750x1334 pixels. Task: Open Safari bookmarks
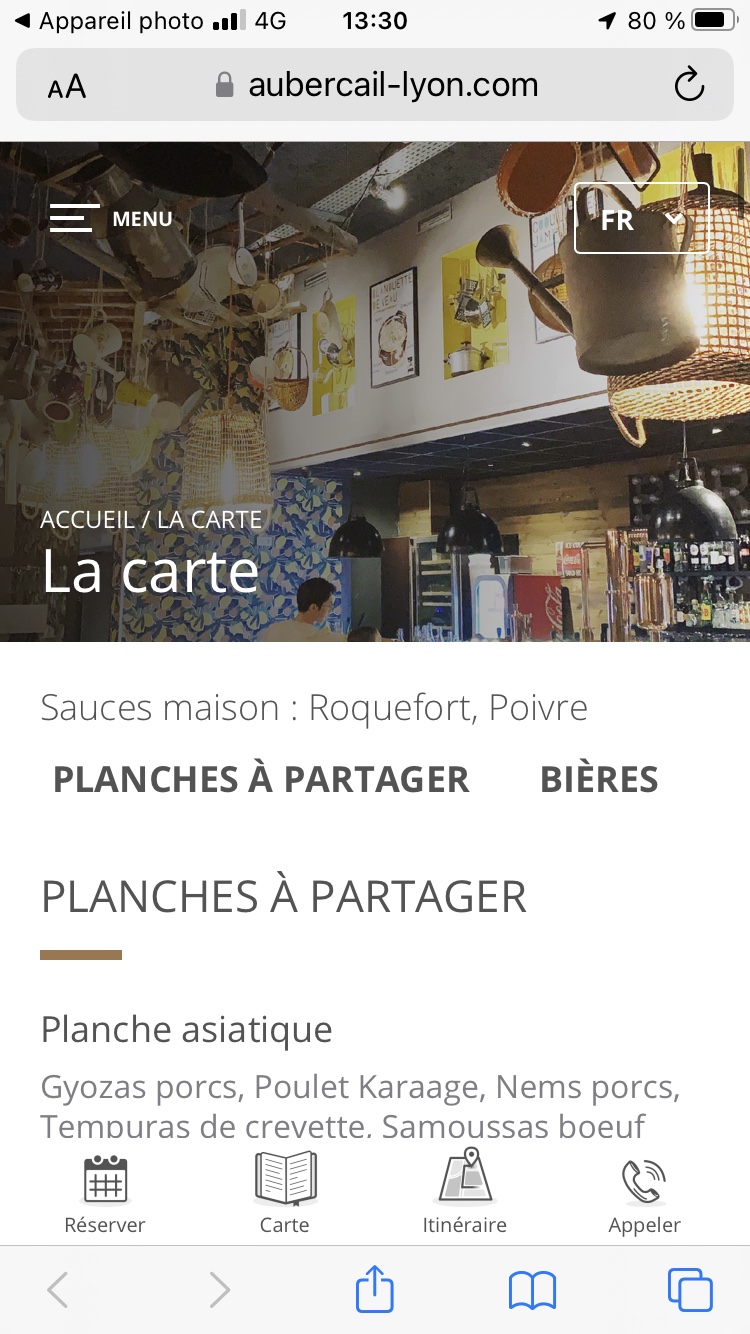click(x=532, y=1290)
